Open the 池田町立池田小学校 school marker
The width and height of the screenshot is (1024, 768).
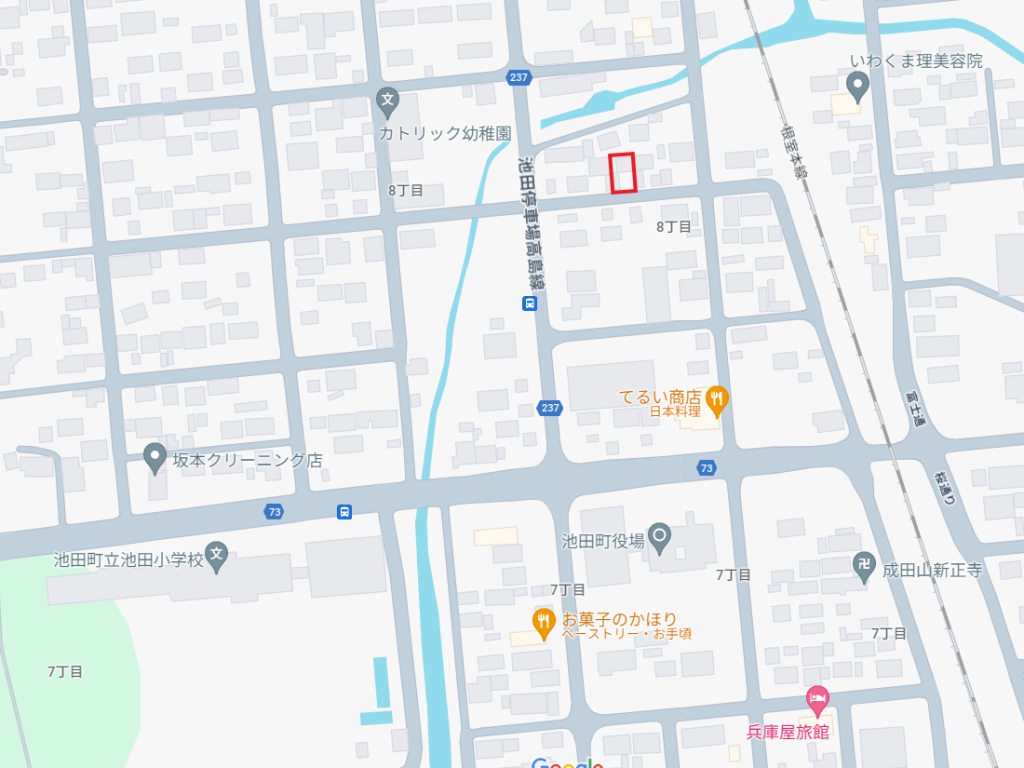218,555
